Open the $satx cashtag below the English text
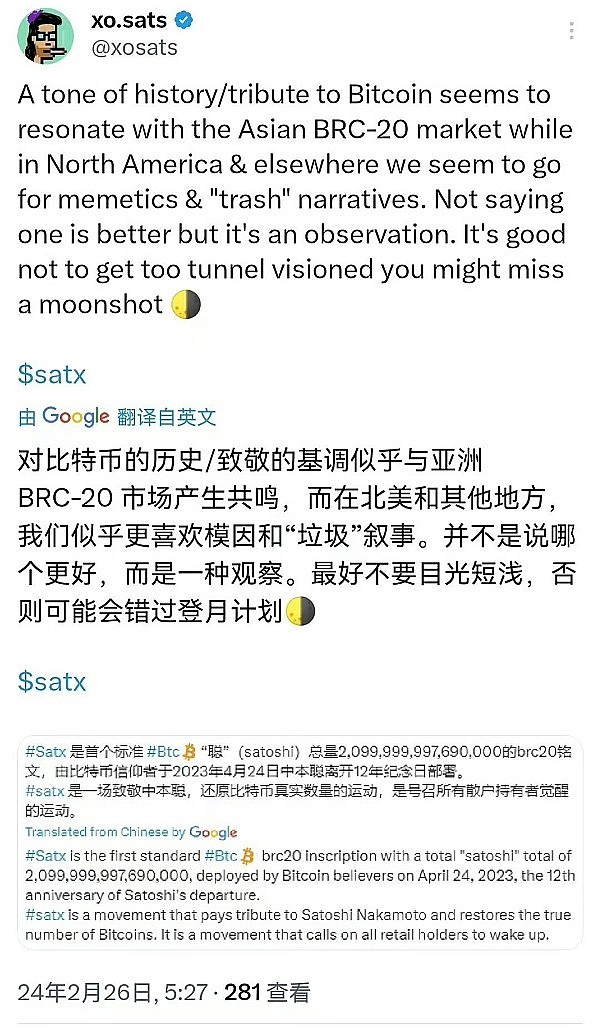Image resolution: width=600 pixels, height=1028 pixels. [52, 374]
